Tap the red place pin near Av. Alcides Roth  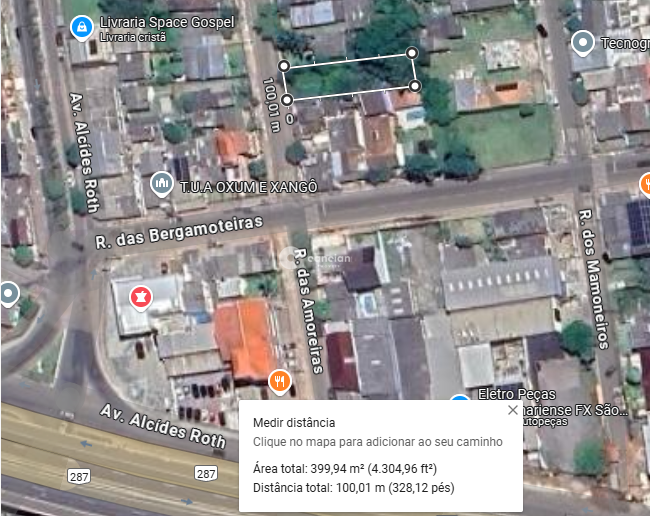tap(141, 297)
